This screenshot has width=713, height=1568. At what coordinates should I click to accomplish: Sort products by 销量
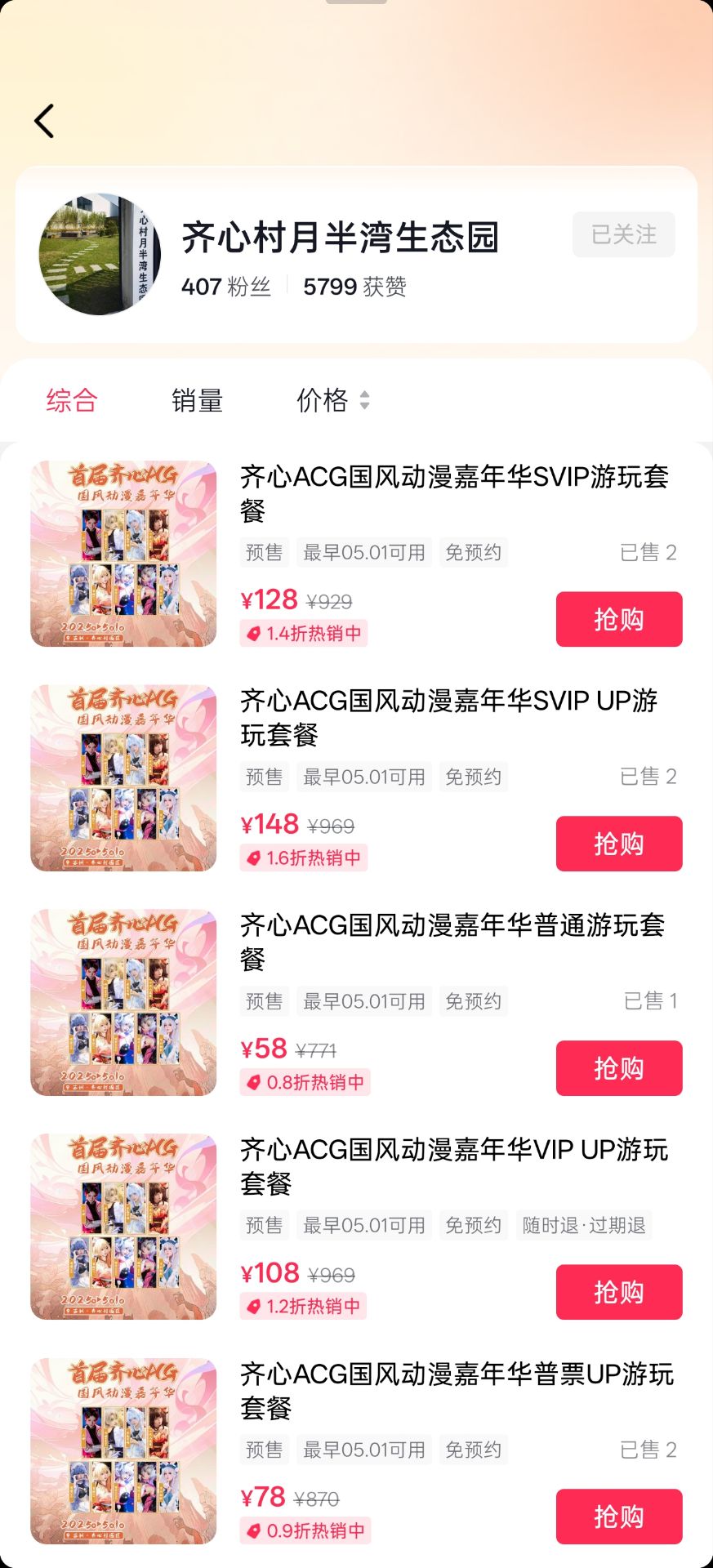pyautogui.click(x=197, y=400)
